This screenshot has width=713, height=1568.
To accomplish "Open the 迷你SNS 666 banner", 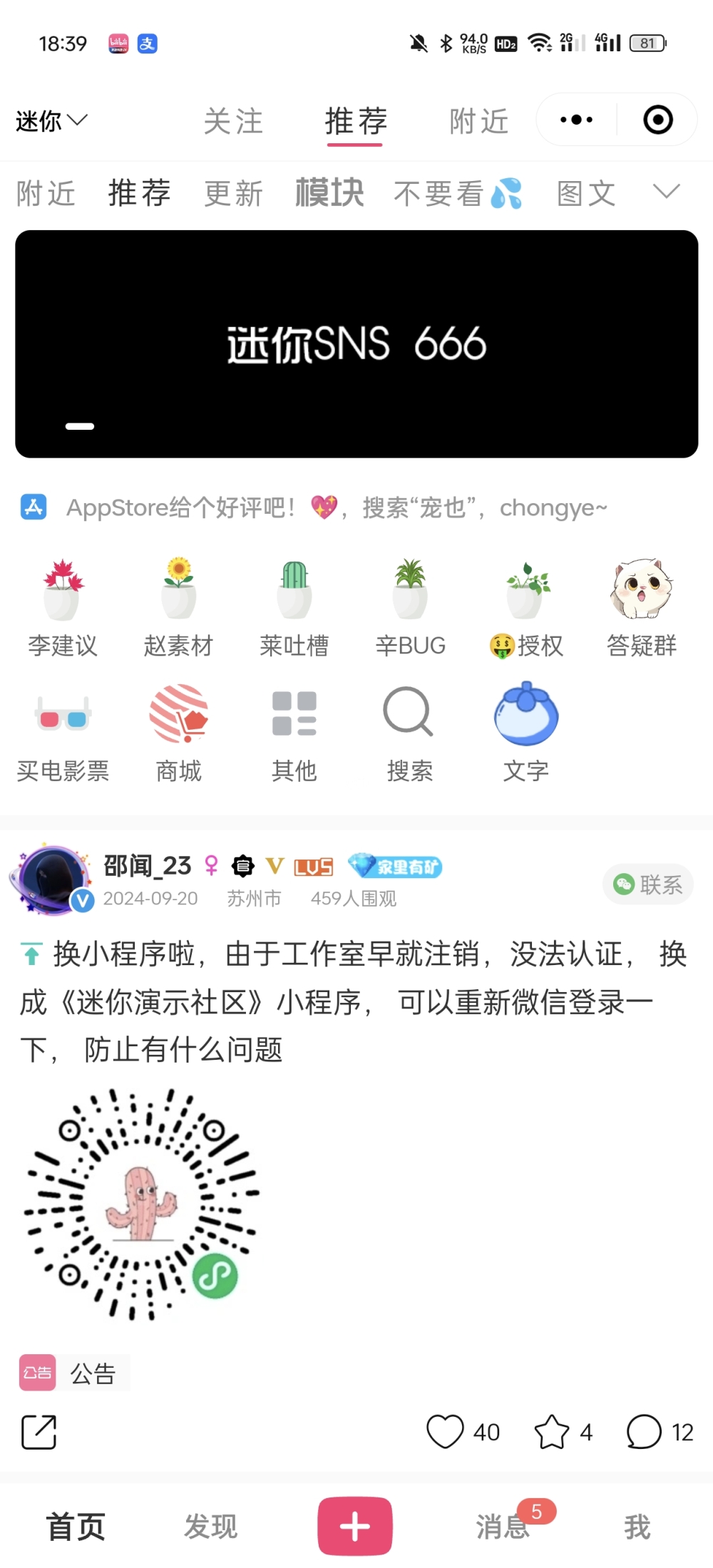I will click(x=356, y=344).
